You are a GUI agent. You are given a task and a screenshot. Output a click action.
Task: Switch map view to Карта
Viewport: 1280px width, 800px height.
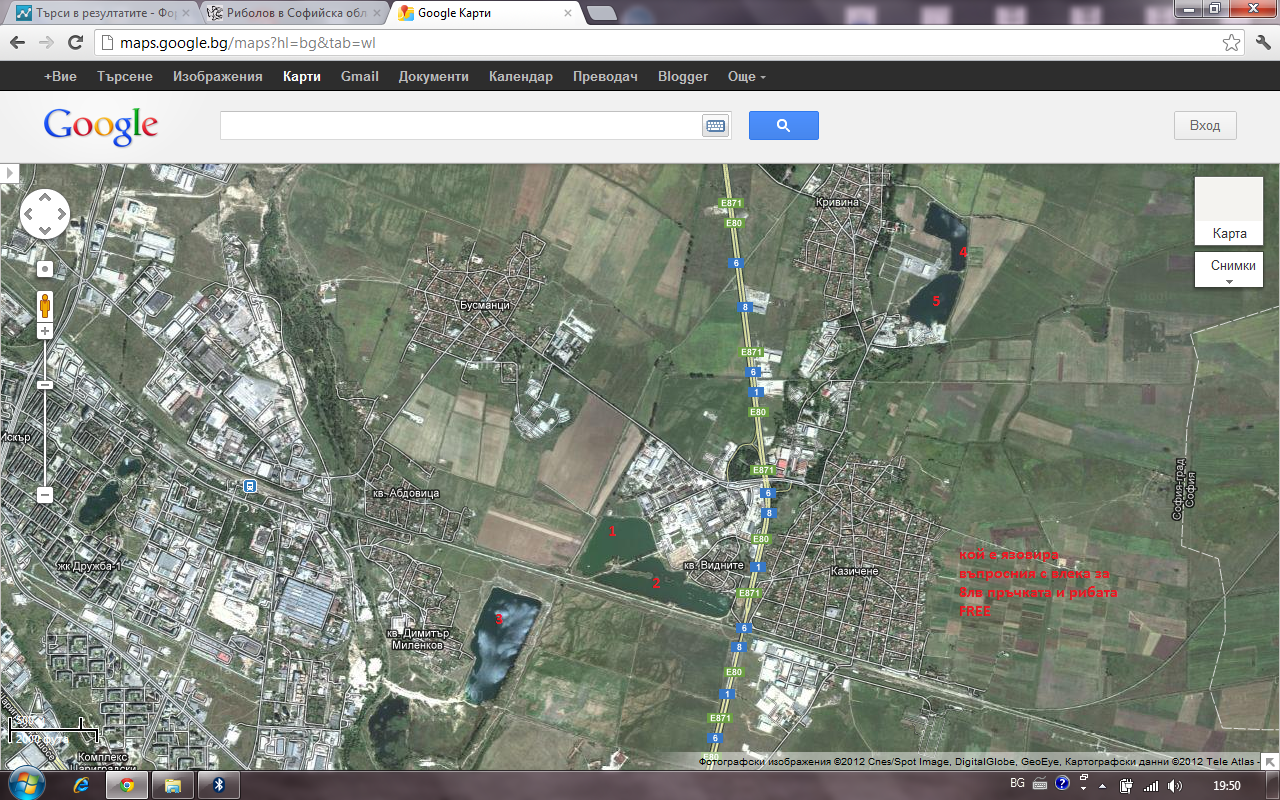(x=1229, y=211)
